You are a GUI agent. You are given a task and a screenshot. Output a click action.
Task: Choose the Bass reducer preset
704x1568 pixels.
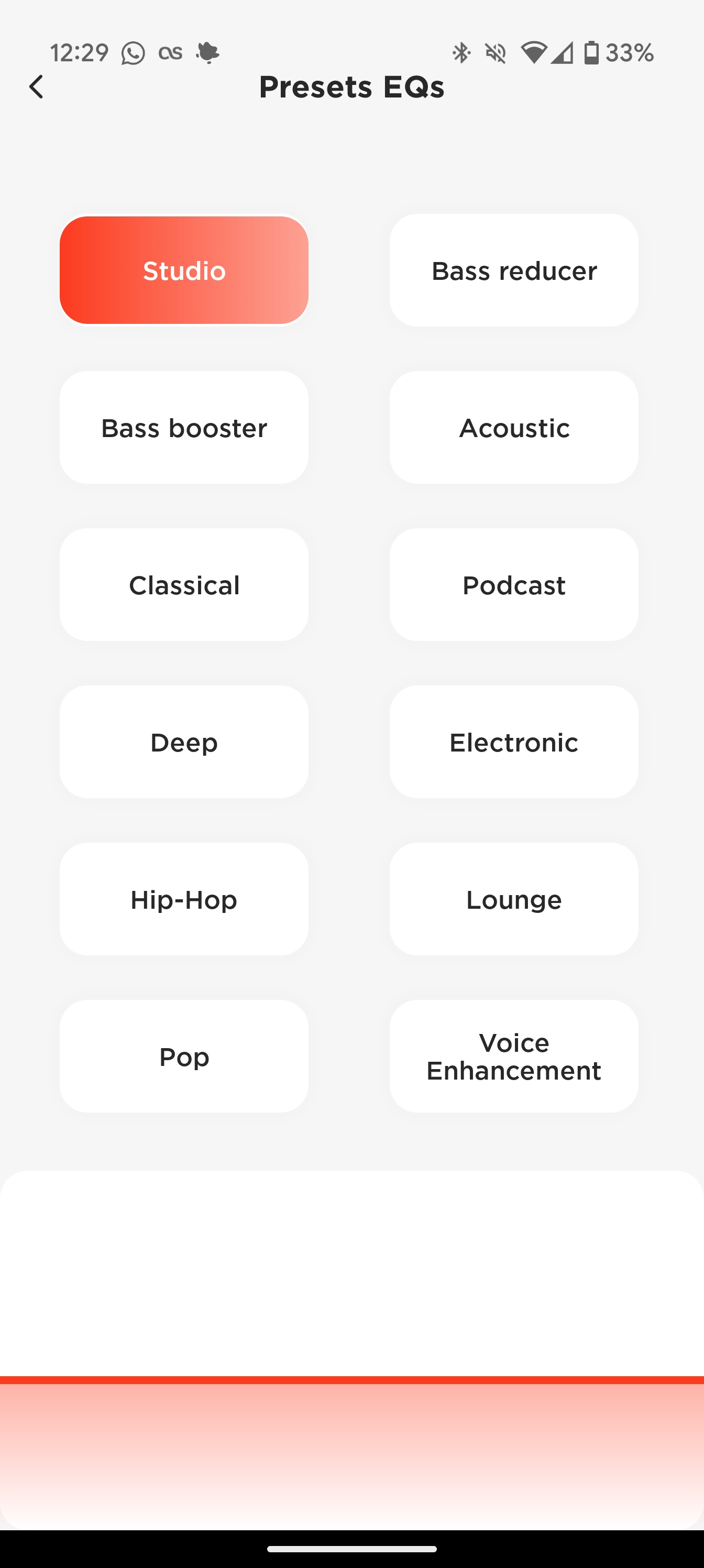pos(513,270)
